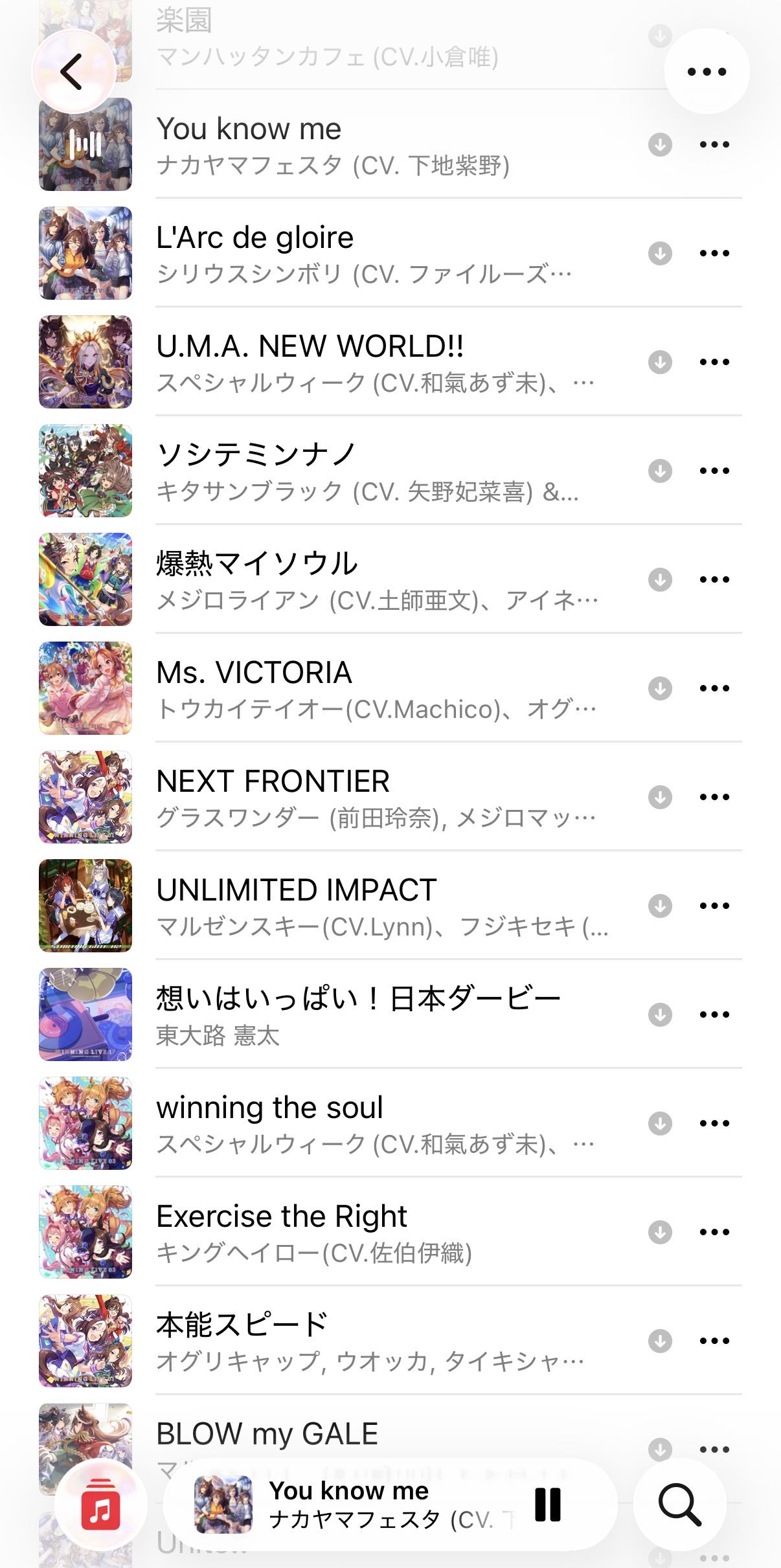Open the music library button
This screenshot has height=1568, width=781.
tap(100, 1504)
